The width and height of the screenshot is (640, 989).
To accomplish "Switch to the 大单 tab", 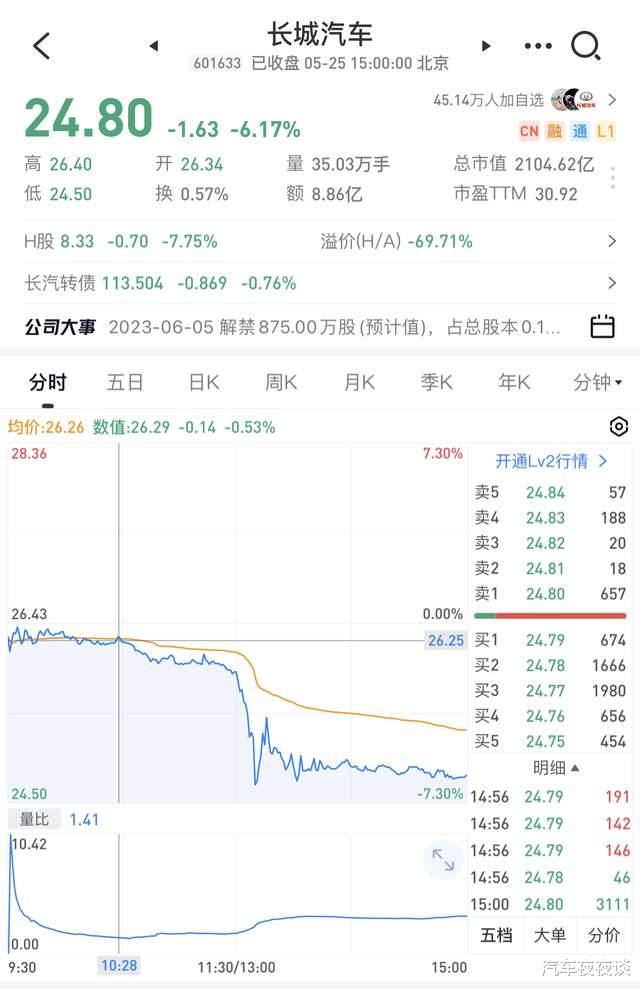I will [550, 935].
